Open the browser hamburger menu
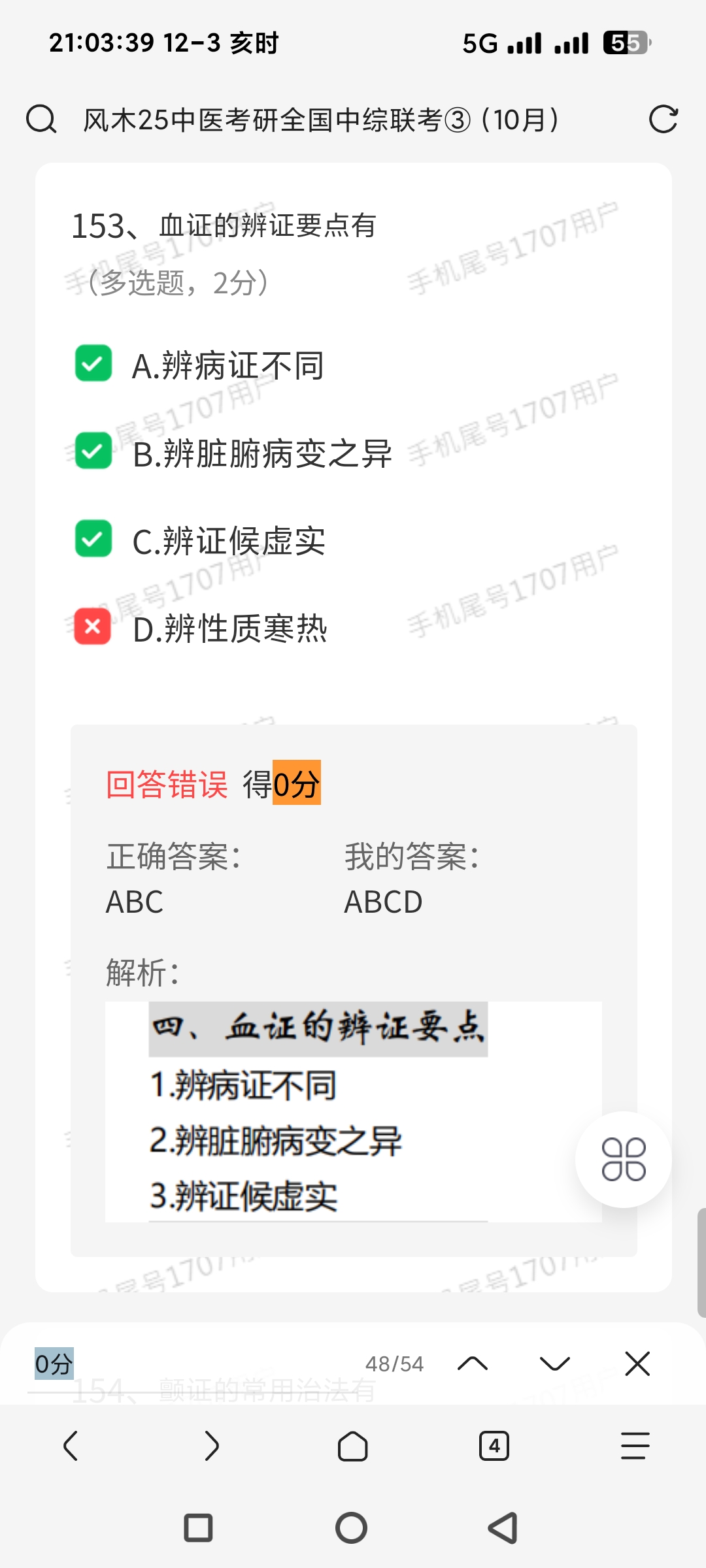The width and height of the screenshot is (706, 1568). (635, 1446)
